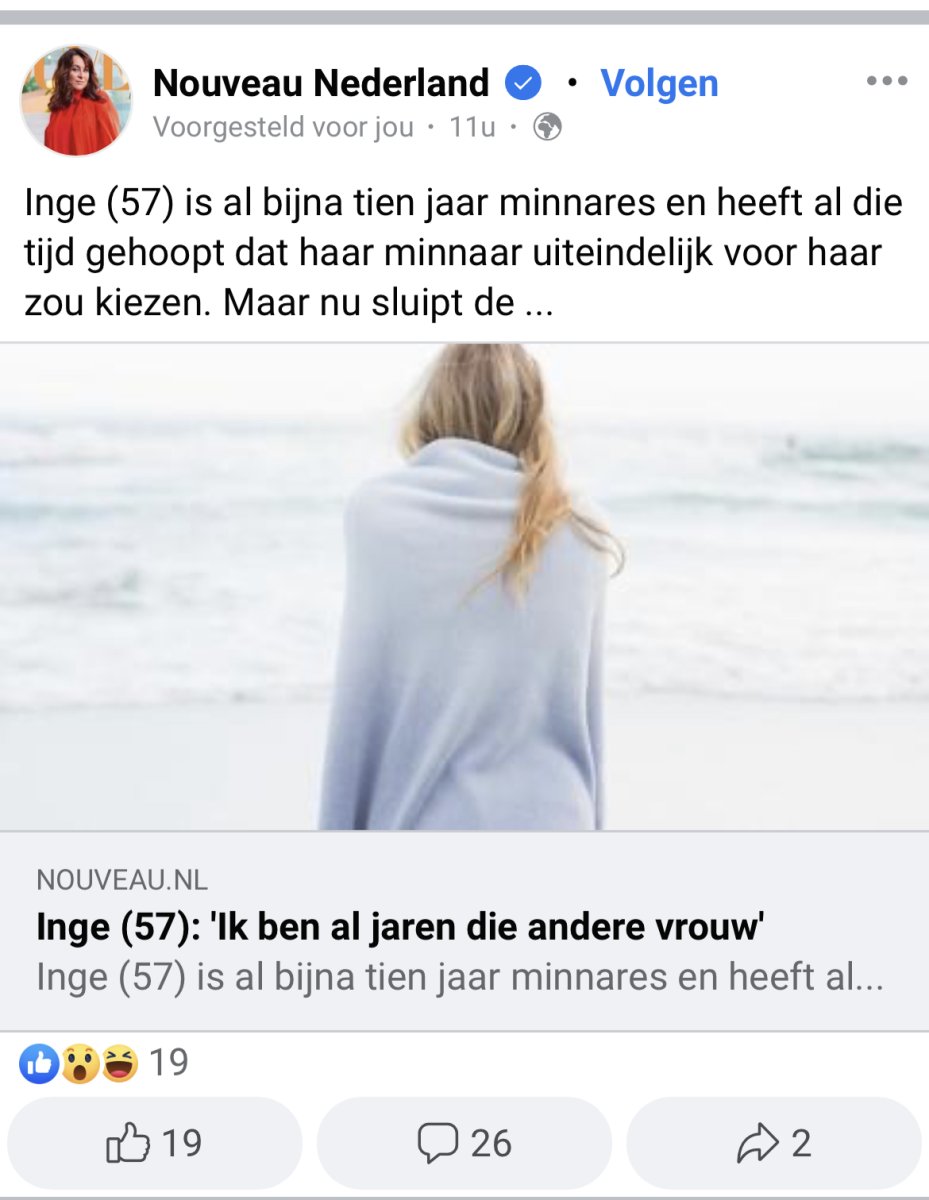View the 19 reactions on the post

pos(104,1063)
